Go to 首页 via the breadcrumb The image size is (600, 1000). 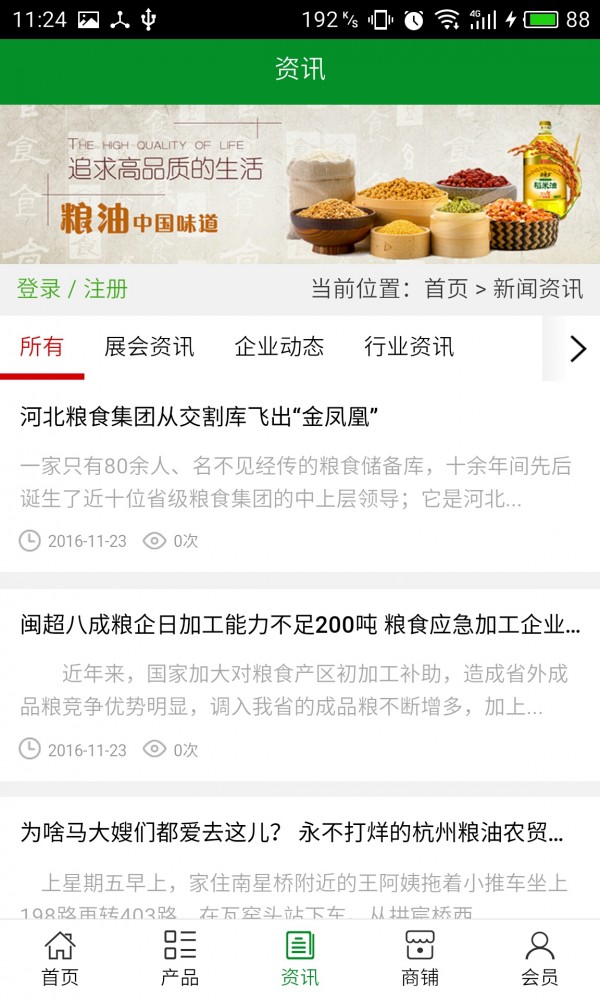pos(446,290)
